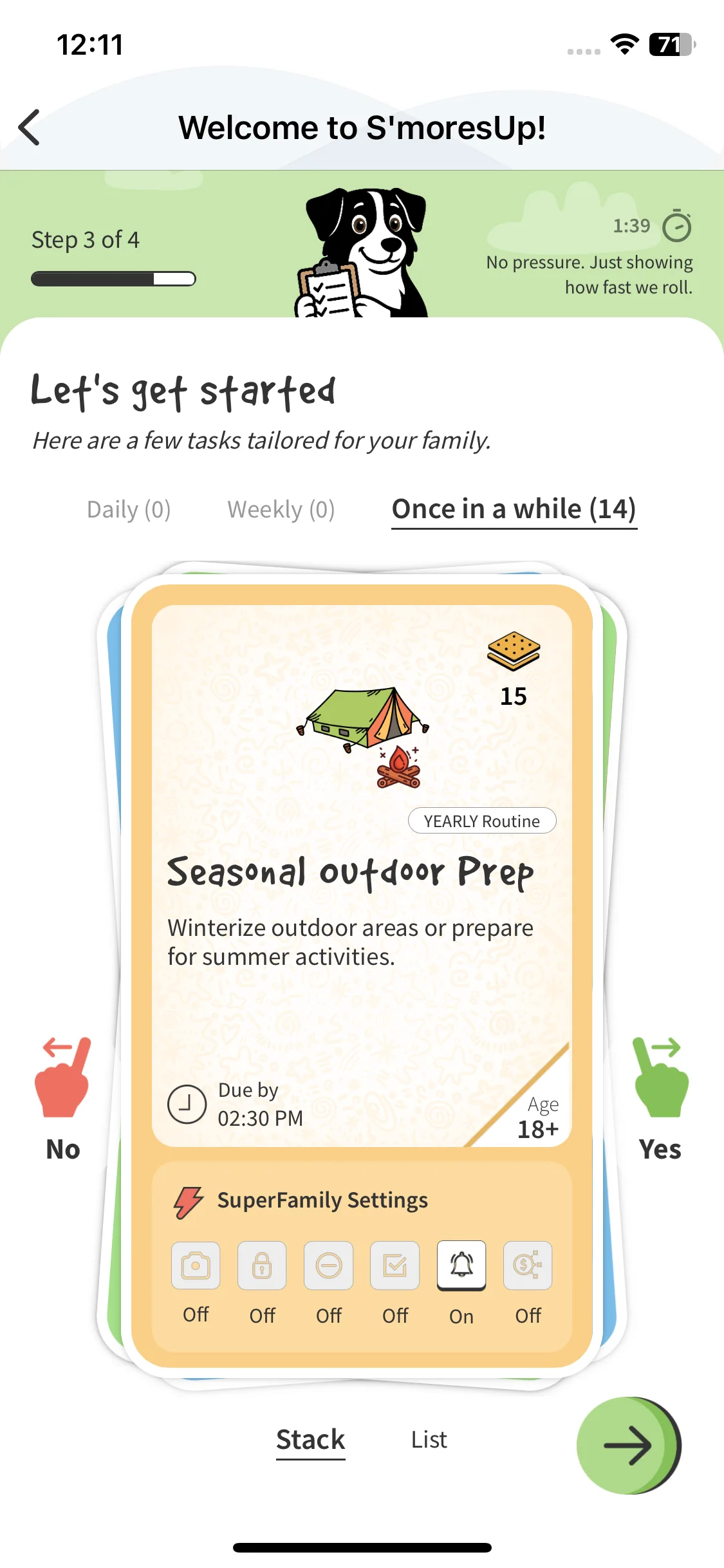
Task: Reject the task with the No button
Action: click(x=63, y=1097)
